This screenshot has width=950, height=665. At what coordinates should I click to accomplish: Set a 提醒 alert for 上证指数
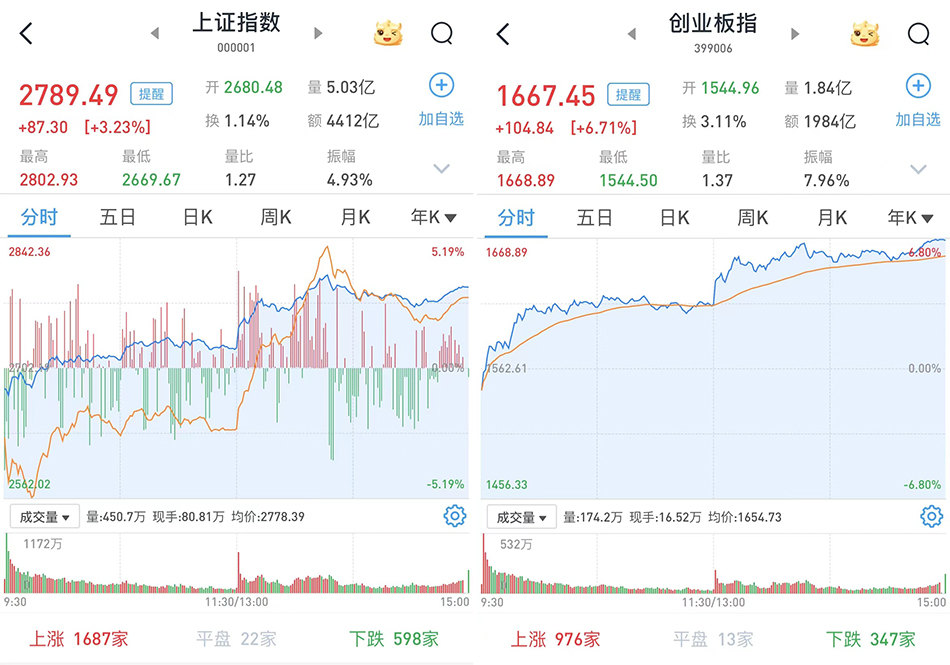coord(152,94)
